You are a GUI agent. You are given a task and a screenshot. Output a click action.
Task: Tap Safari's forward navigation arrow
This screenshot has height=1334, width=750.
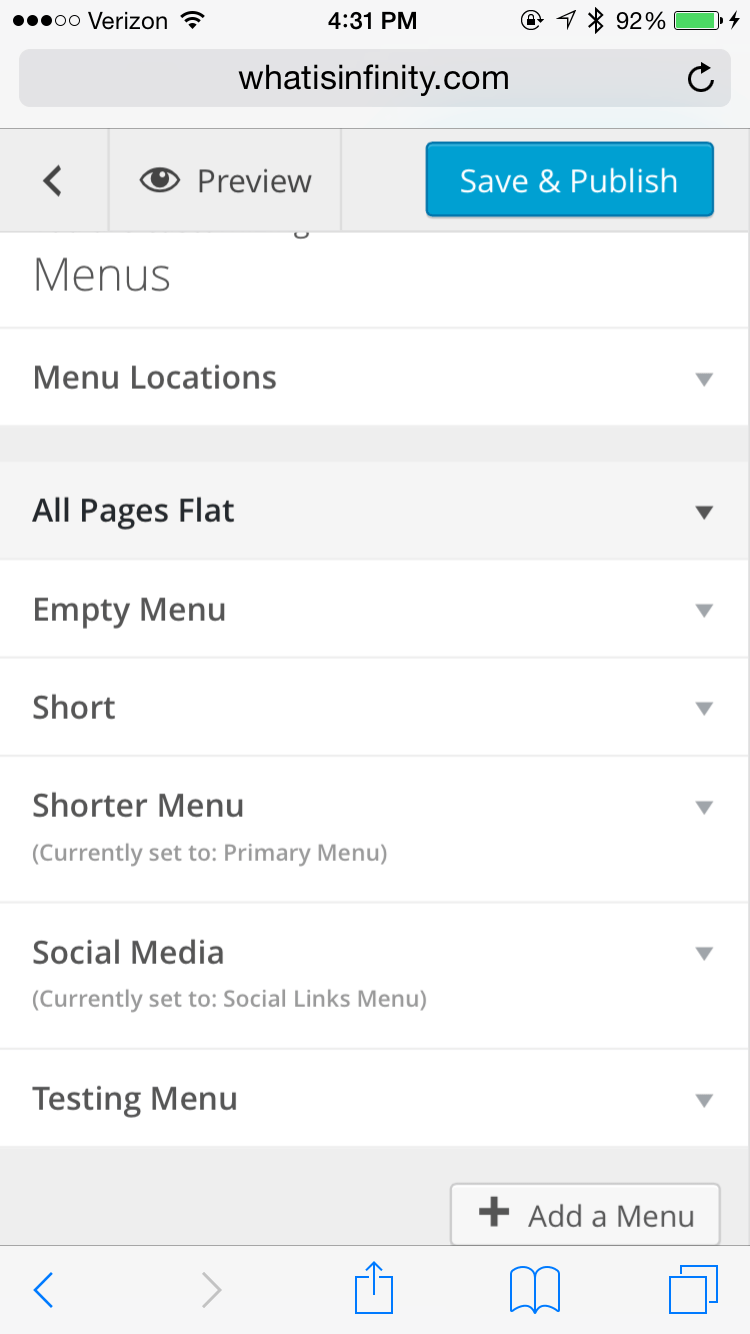[210, 1289]
